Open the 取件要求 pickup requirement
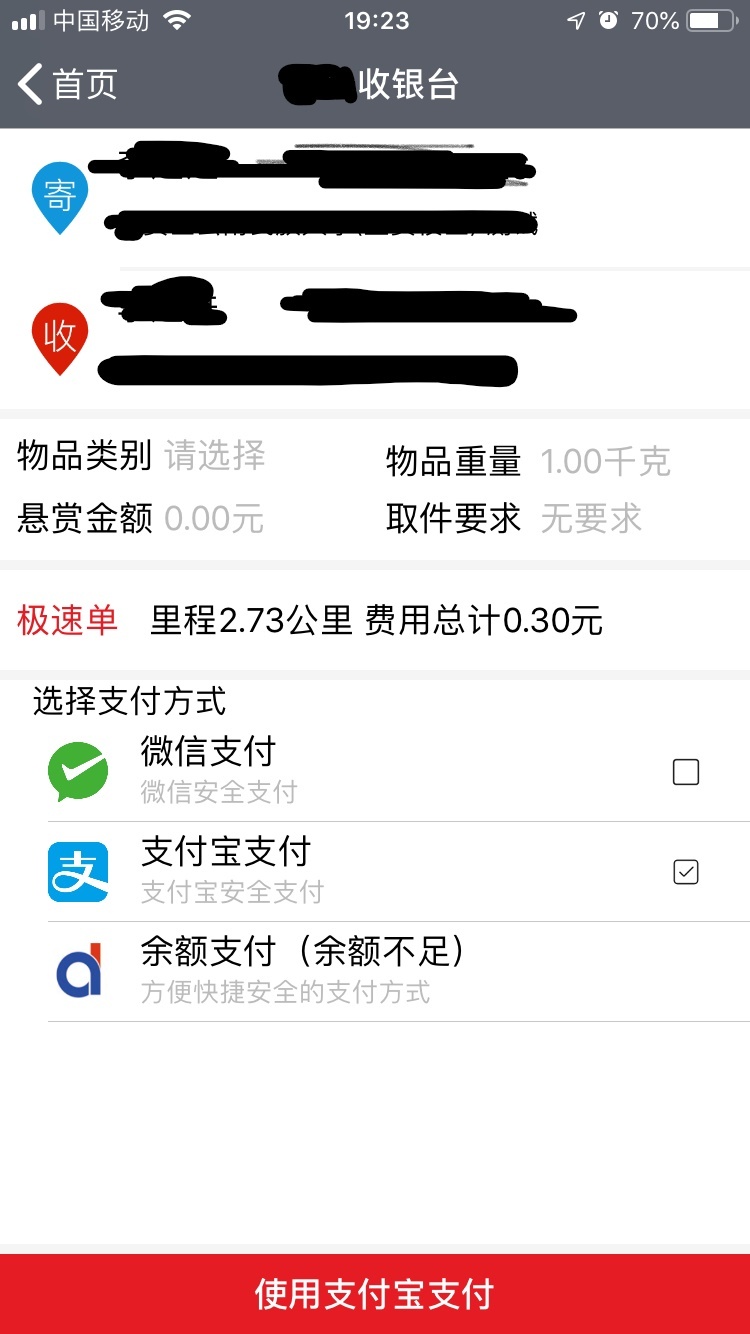Screen dimensions: 750x1334 click(591, 519)
